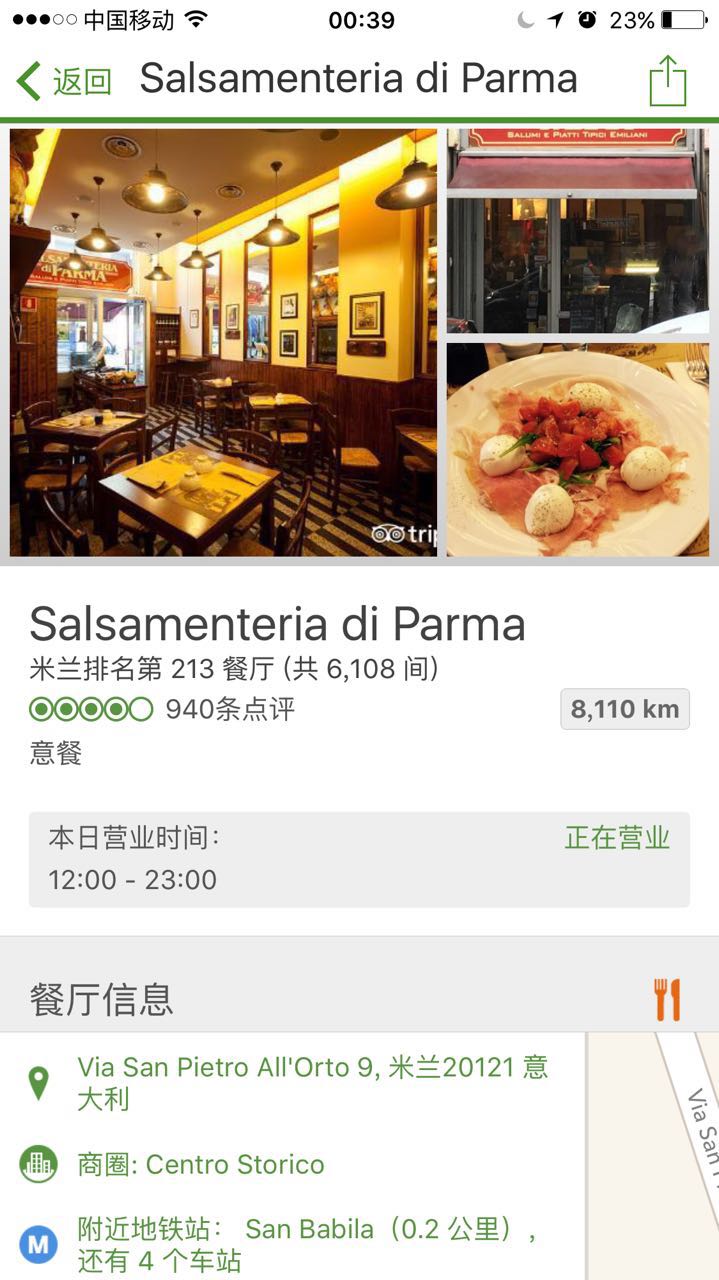View nearby metro station San Babila
The height and width of the screenshot is (1280, 719).
pos(305,1244)
